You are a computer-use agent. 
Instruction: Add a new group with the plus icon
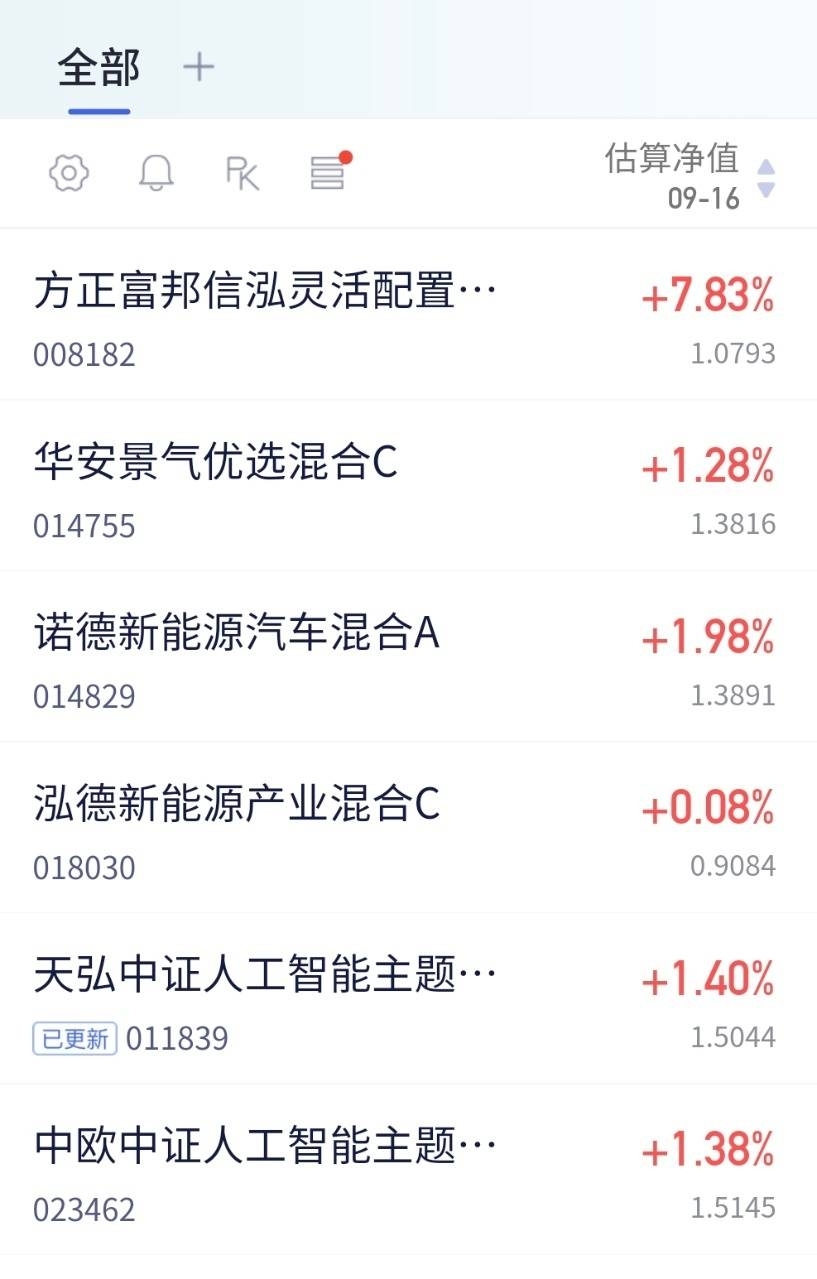199,67
